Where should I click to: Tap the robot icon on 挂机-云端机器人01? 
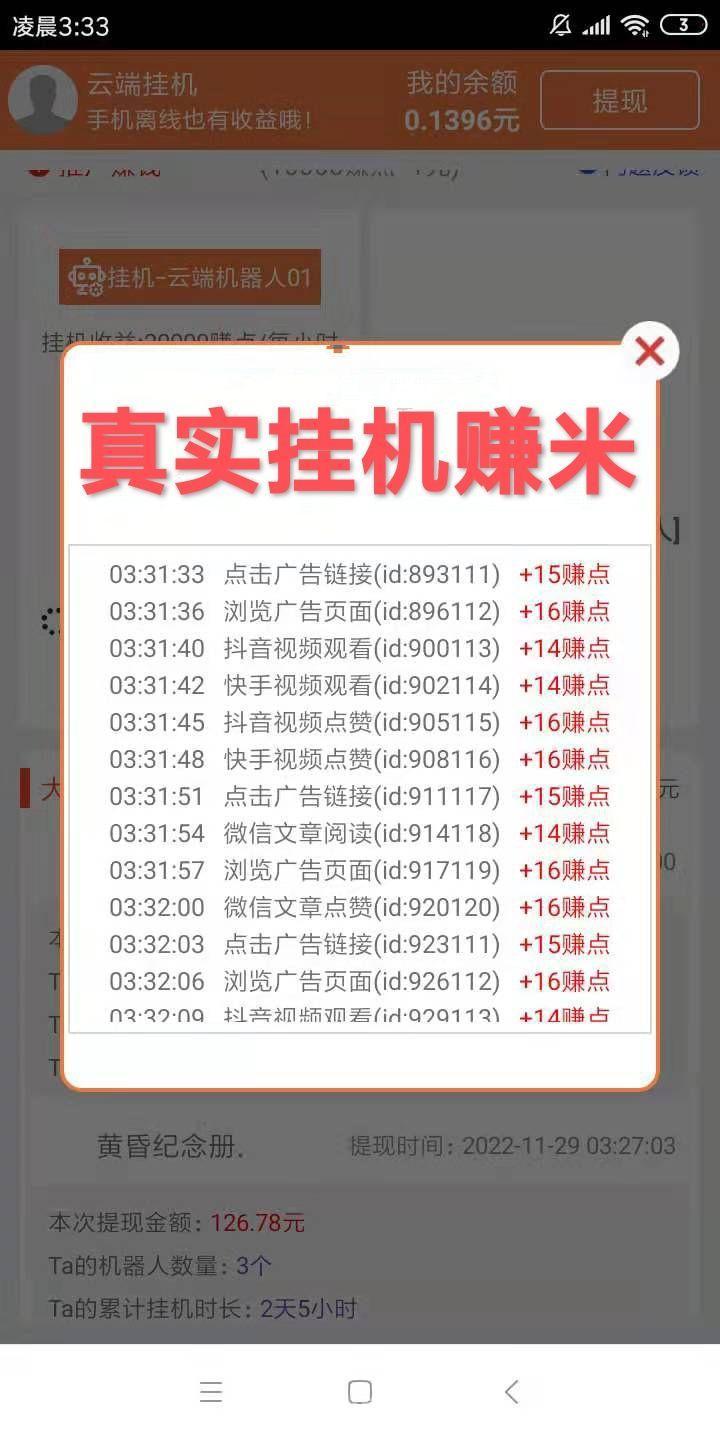pyautogui.click(x=88, y=278)
